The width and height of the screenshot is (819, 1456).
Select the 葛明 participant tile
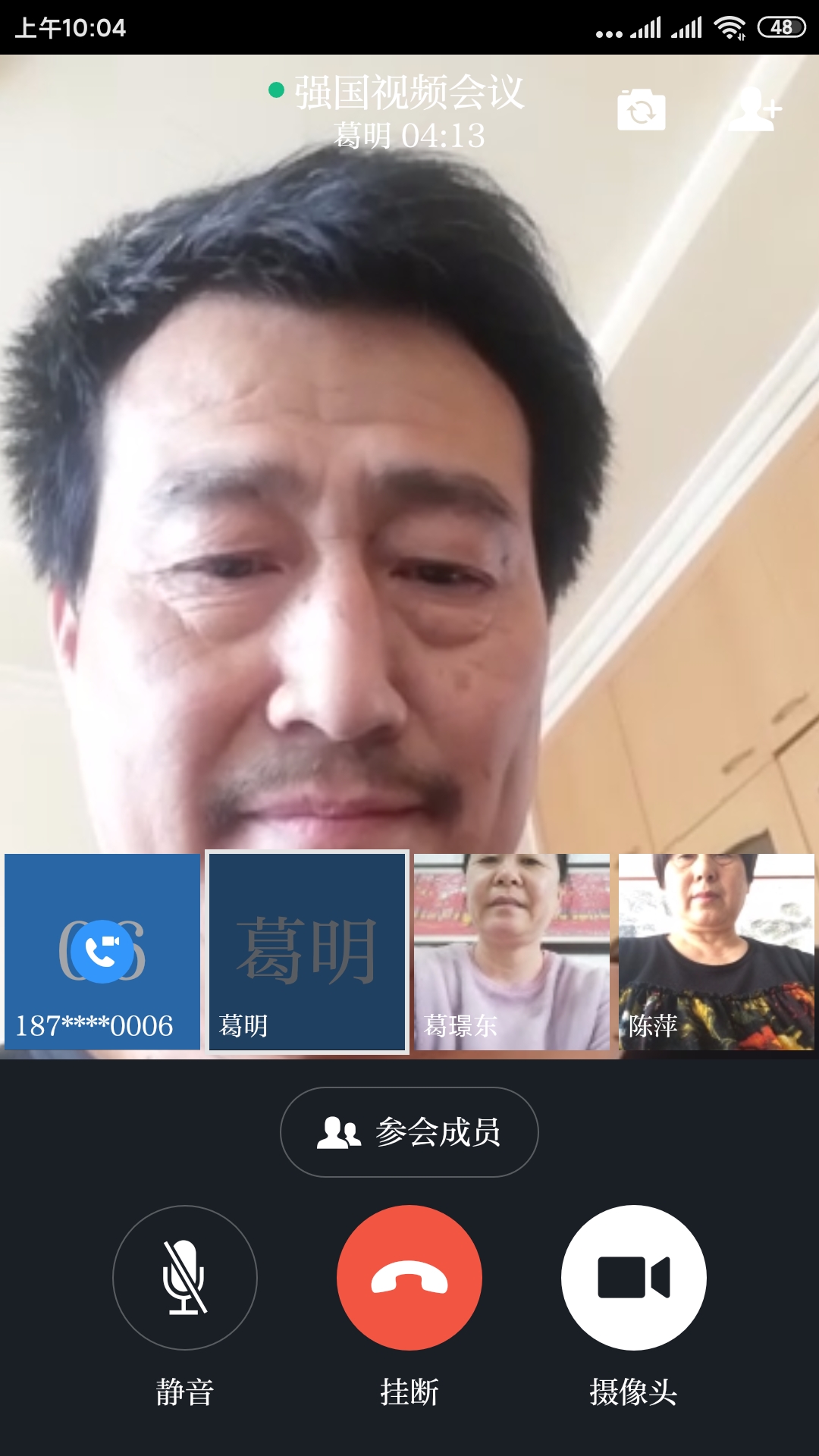coord(307,952)
